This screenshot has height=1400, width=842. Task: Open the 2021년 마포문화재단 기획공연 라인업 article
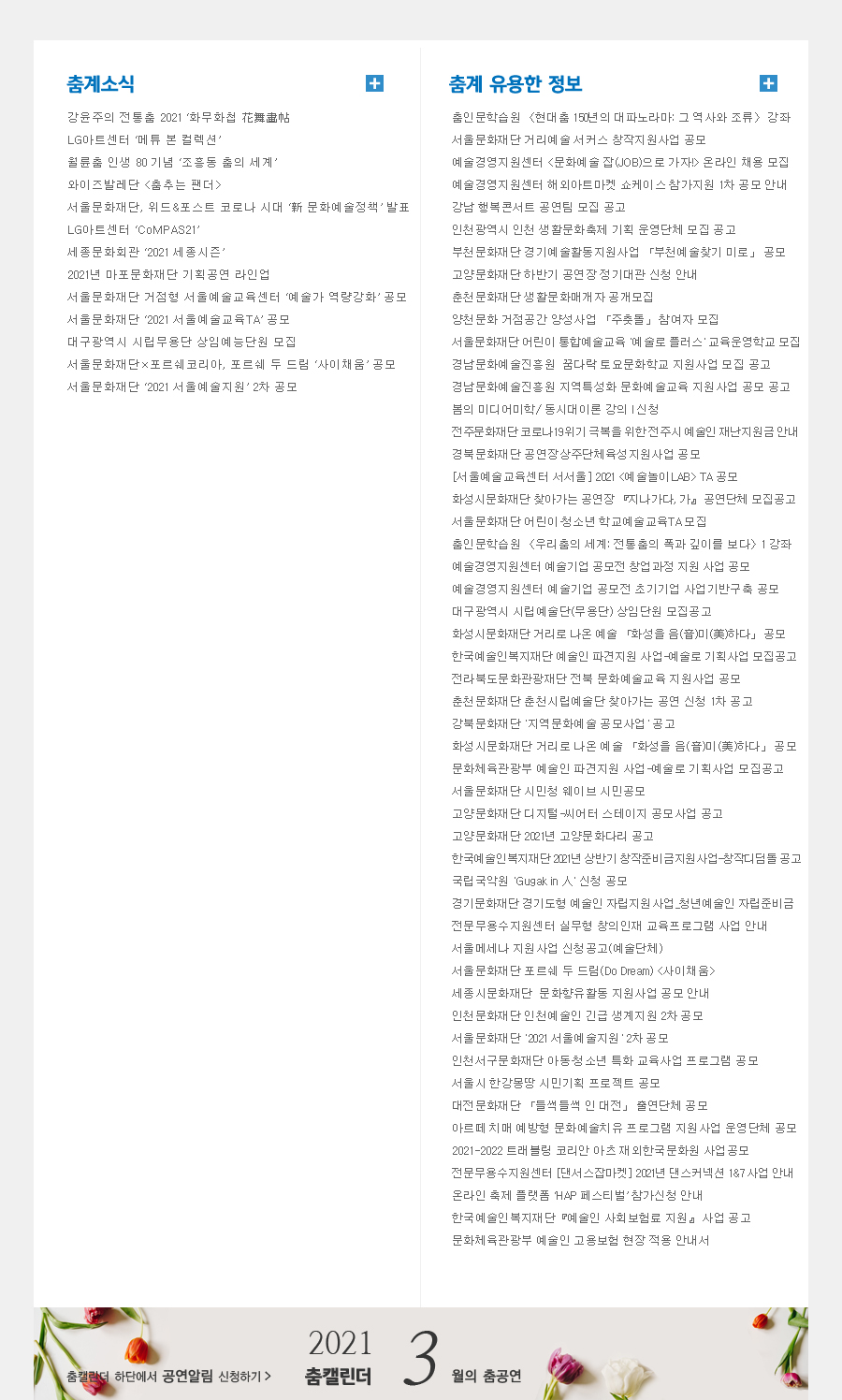168,274
